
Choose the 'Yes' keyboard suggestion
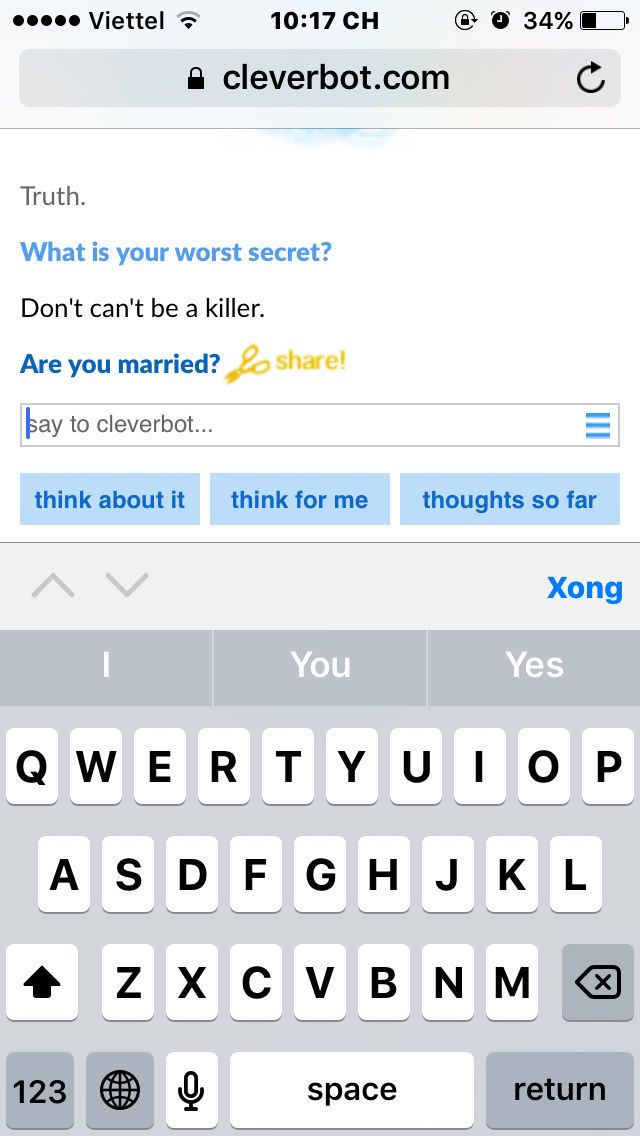coord(534,665)
